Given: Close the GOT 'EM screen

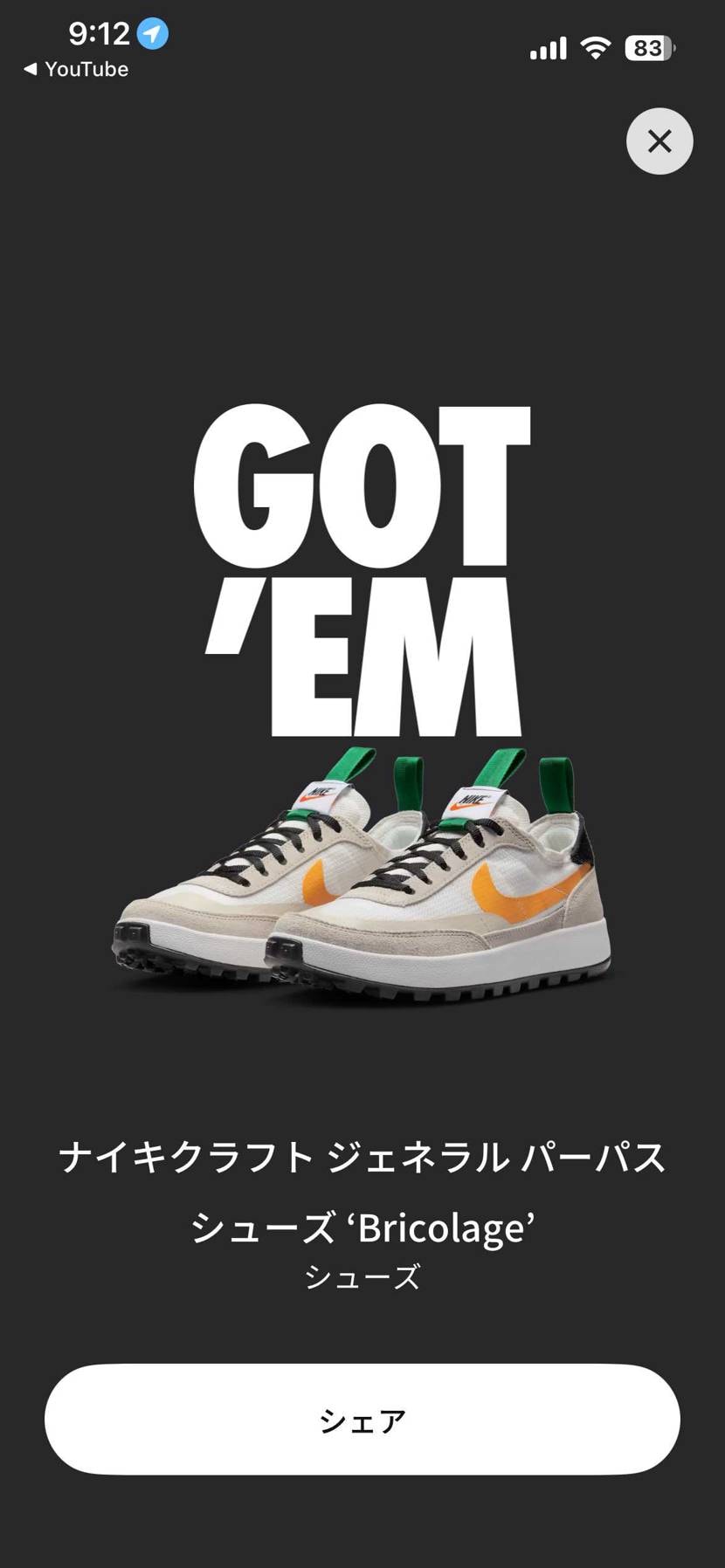Looking at the screenshot, I should click(x=659, y=141).
